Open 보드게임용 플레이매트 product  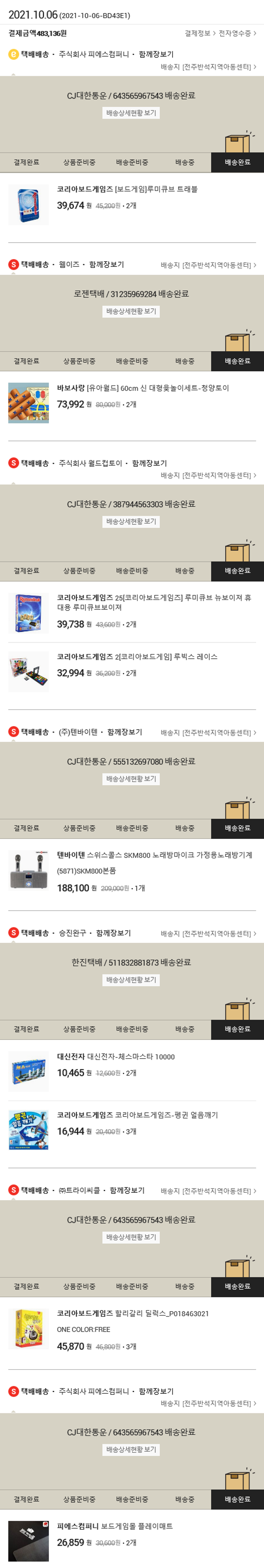tap(114, 1526)
